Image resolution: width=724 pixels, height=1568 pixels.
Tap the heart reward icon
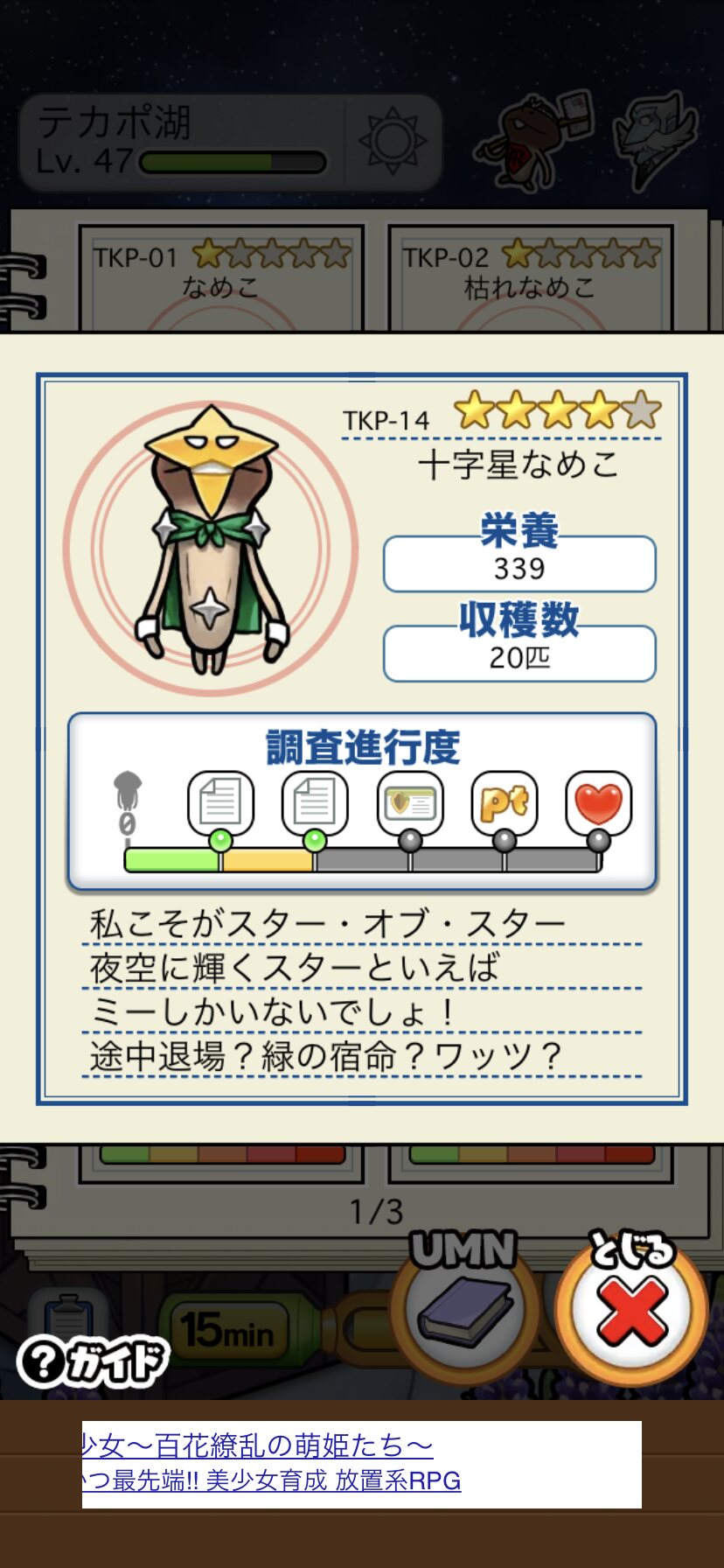click(599, 801)
